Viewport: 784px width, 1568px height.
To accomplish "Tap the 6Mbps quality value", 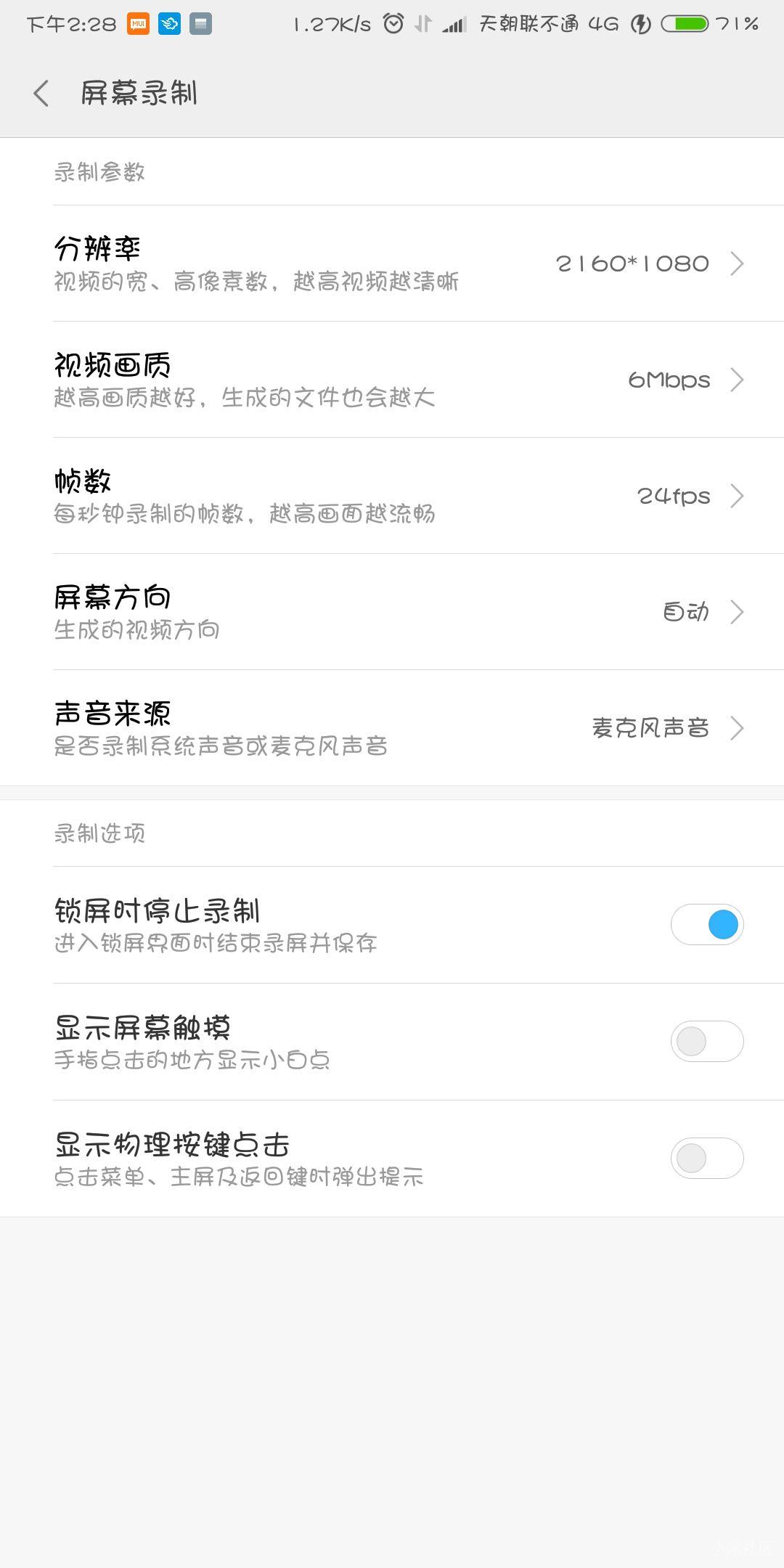I will coord(669,380).
